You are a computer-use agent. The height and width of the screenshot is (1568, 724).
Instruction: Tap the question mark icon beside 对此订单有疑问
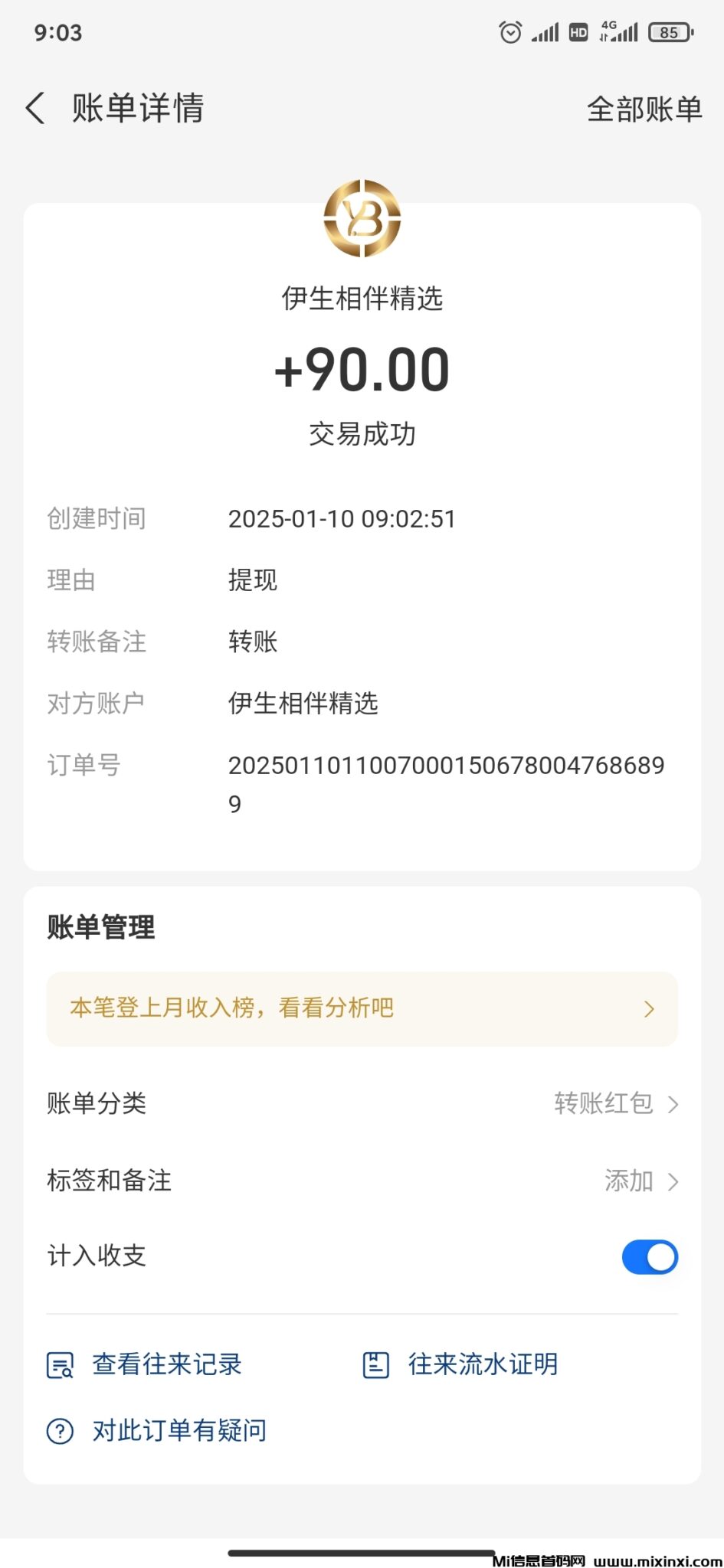(x=61, y=1430)
